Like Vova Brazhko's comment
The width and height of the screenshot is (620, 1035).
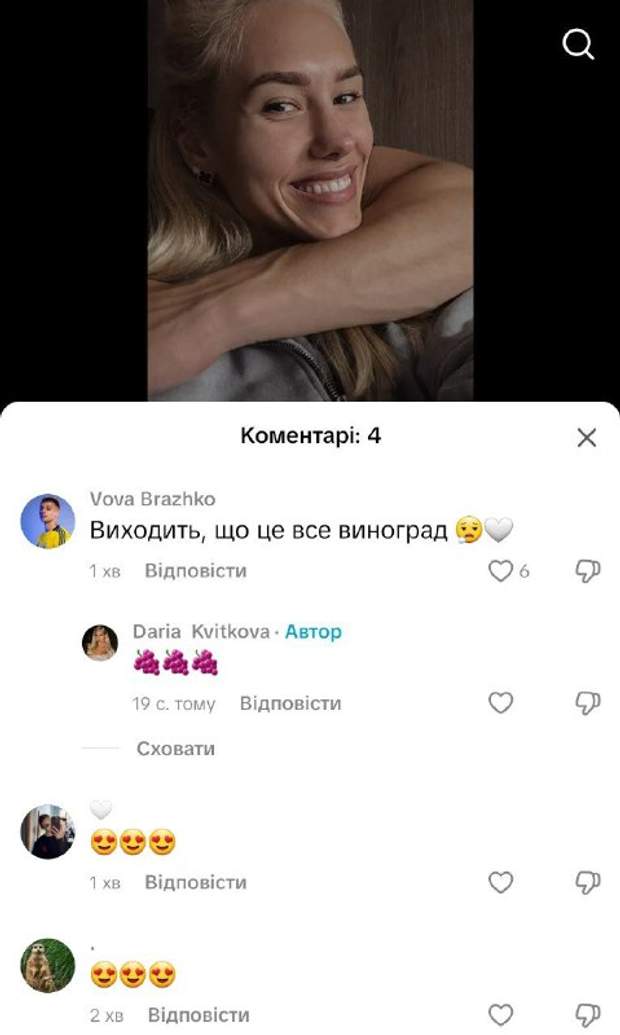pos(500,571)
